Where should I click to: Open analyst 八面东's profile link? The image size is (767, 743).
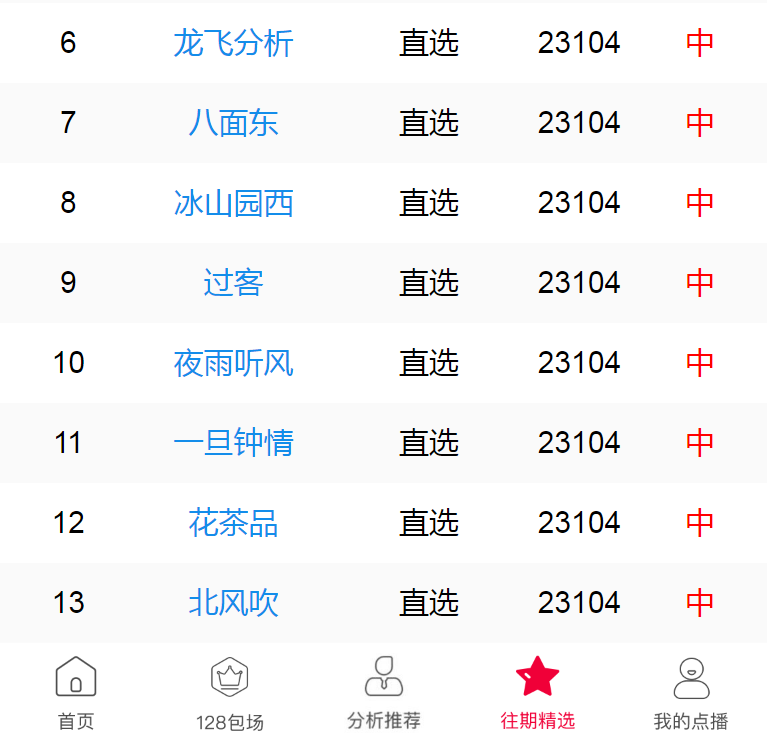(x=233, y=123)
